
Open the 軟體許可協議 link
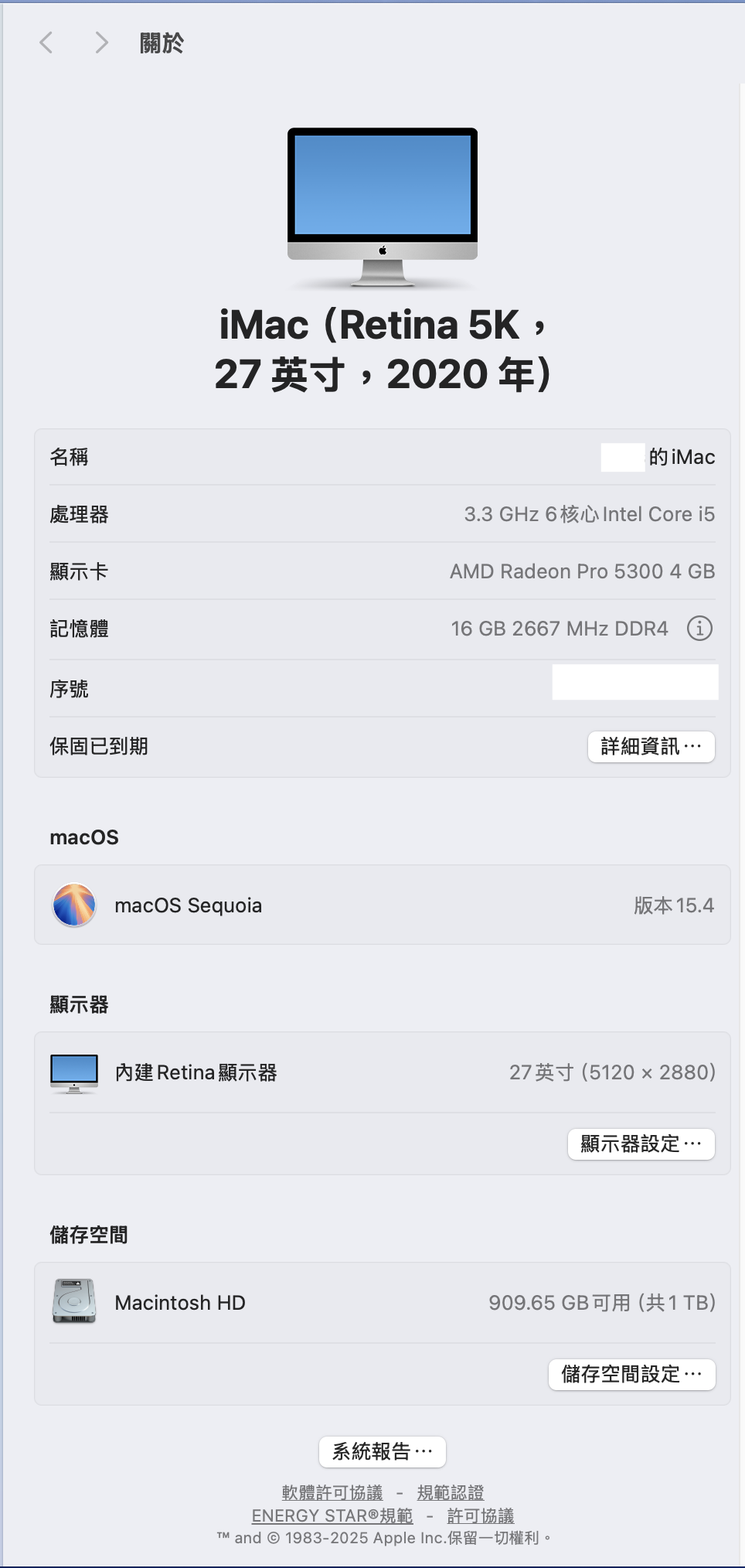pyautogui.click(x=332, y=1492)
